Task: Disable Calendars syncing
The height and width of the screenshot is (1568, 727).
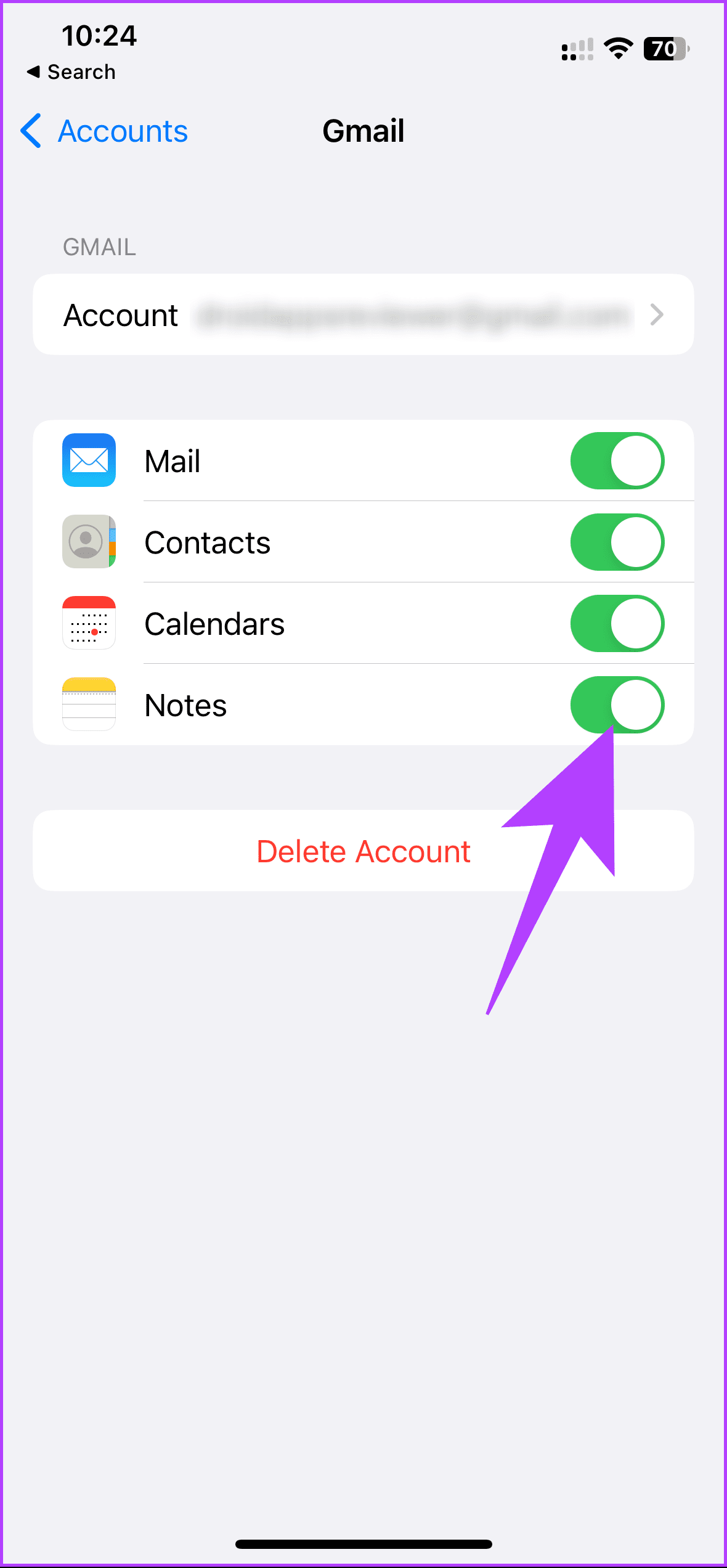Action: tap(617, 624)
